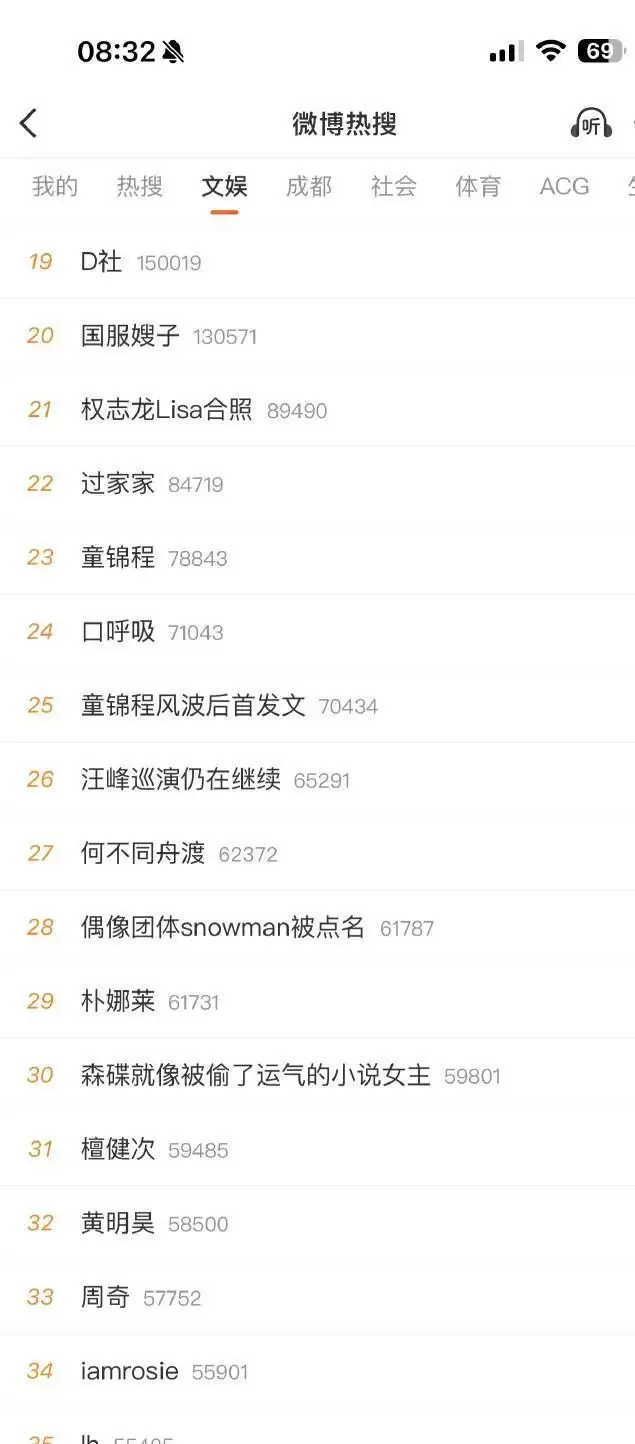The image size is (635, 1444).
Task: Switch to the 我的 tab
Action: pyautogui.click(x=55, y=186)
